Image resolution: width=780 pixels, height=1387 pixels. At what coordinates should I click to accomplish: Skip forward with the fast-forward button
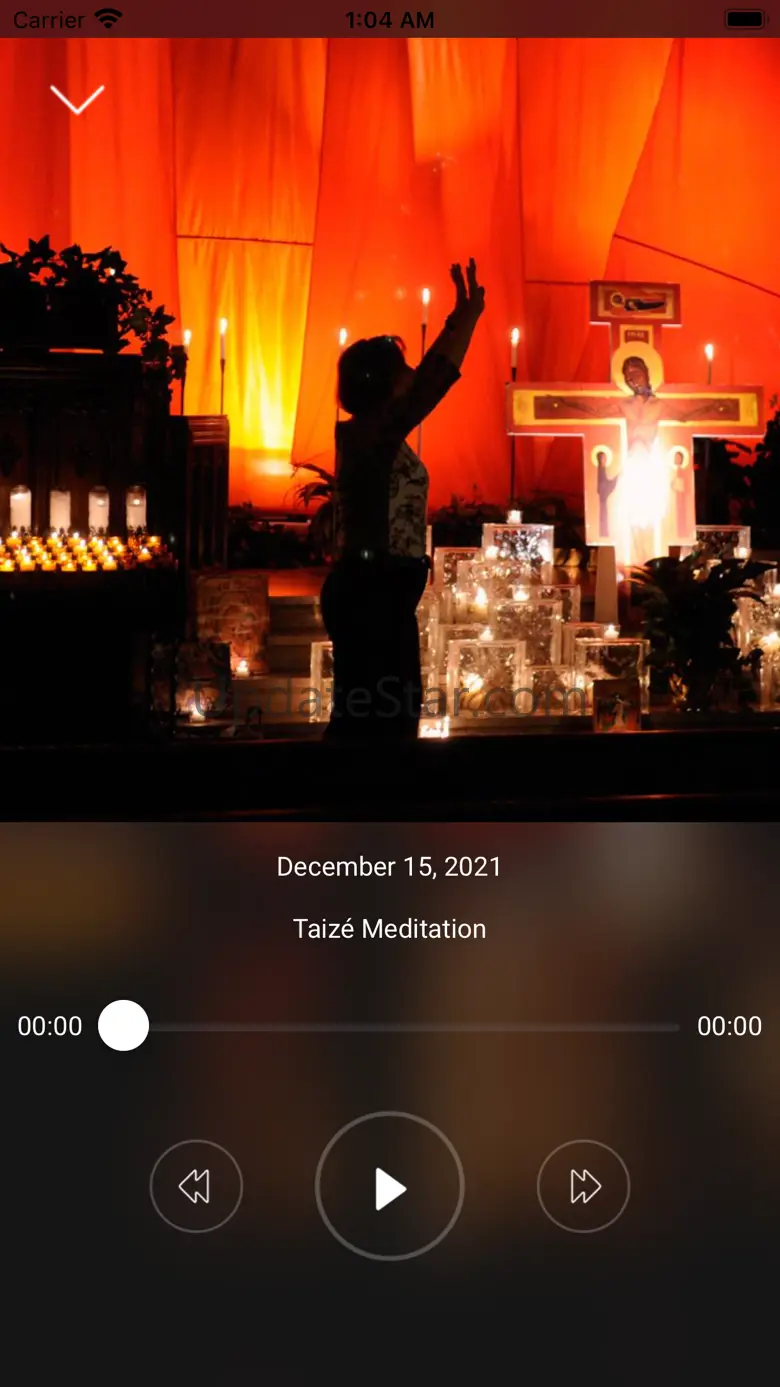(584, 1186)
